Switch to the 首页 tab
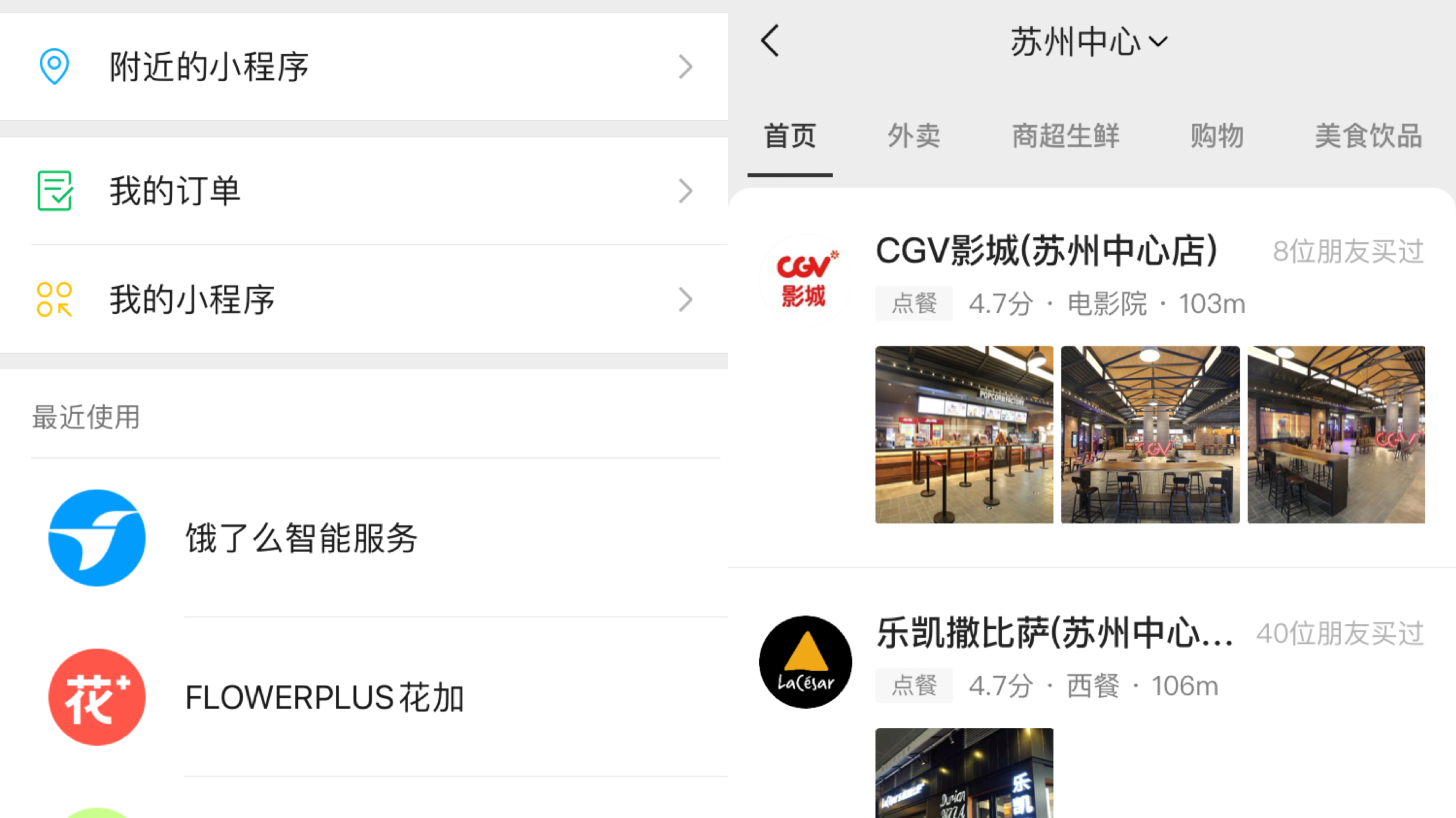 pyautogui.click(x=790, y=136)
